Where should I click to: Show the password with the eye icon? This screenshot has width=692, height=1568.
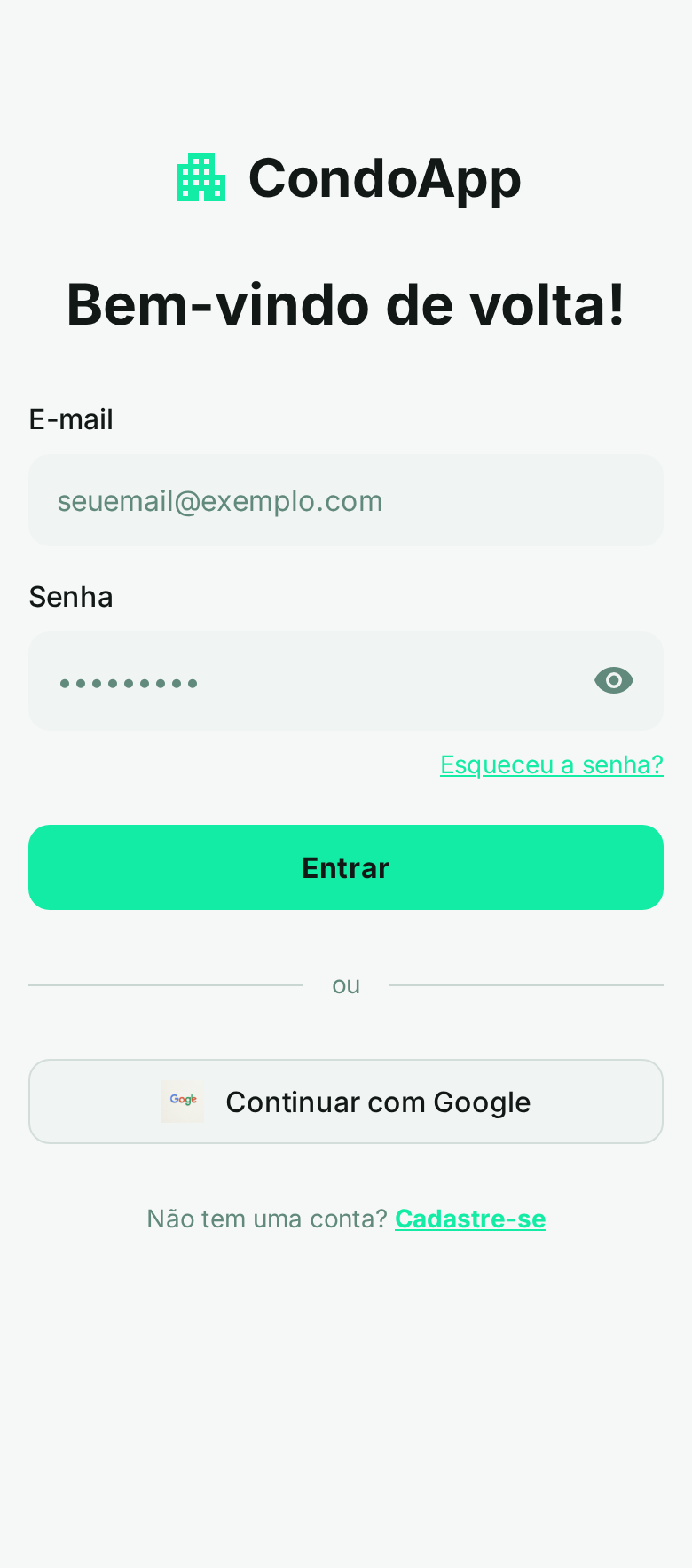614,681
